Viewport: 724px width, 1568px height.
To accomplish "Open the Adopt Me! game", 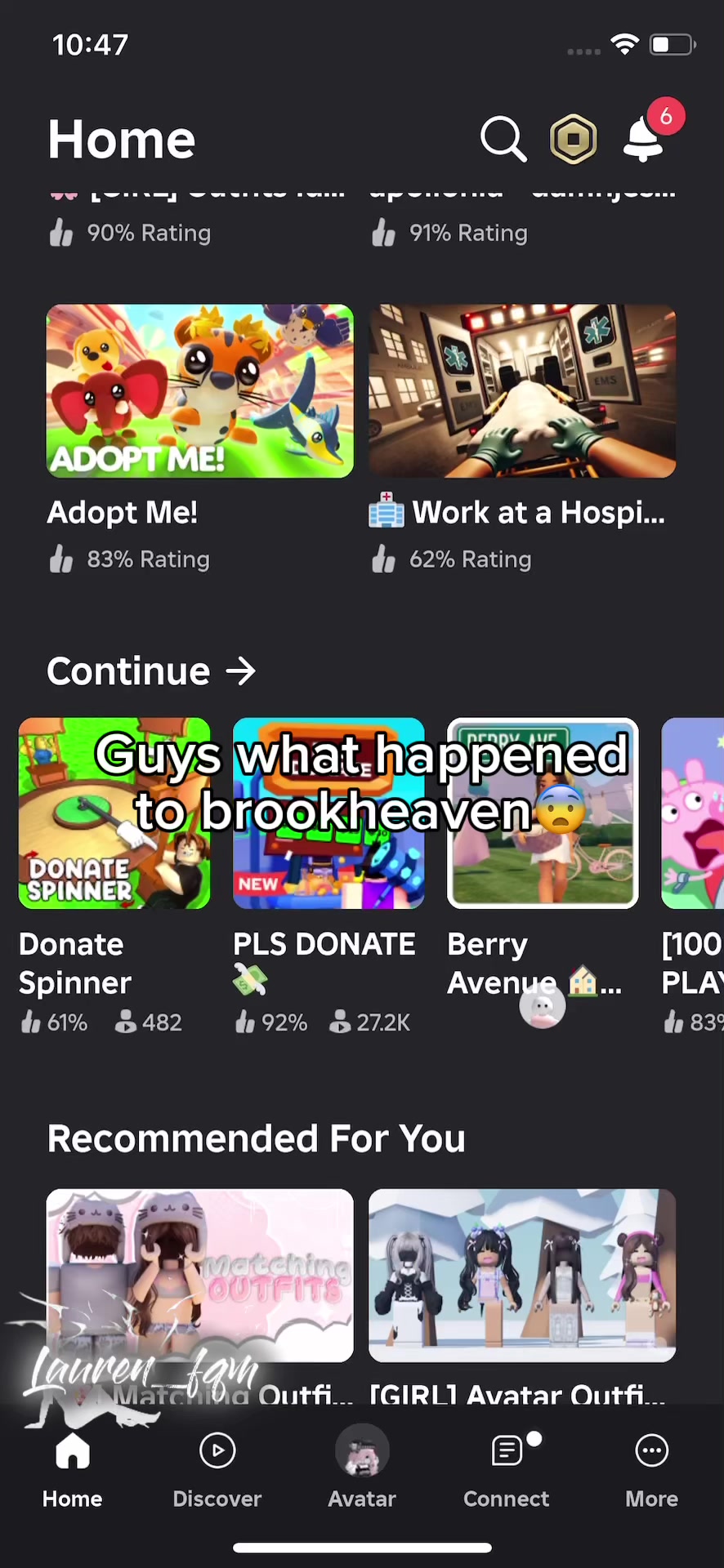I will 199,391.
